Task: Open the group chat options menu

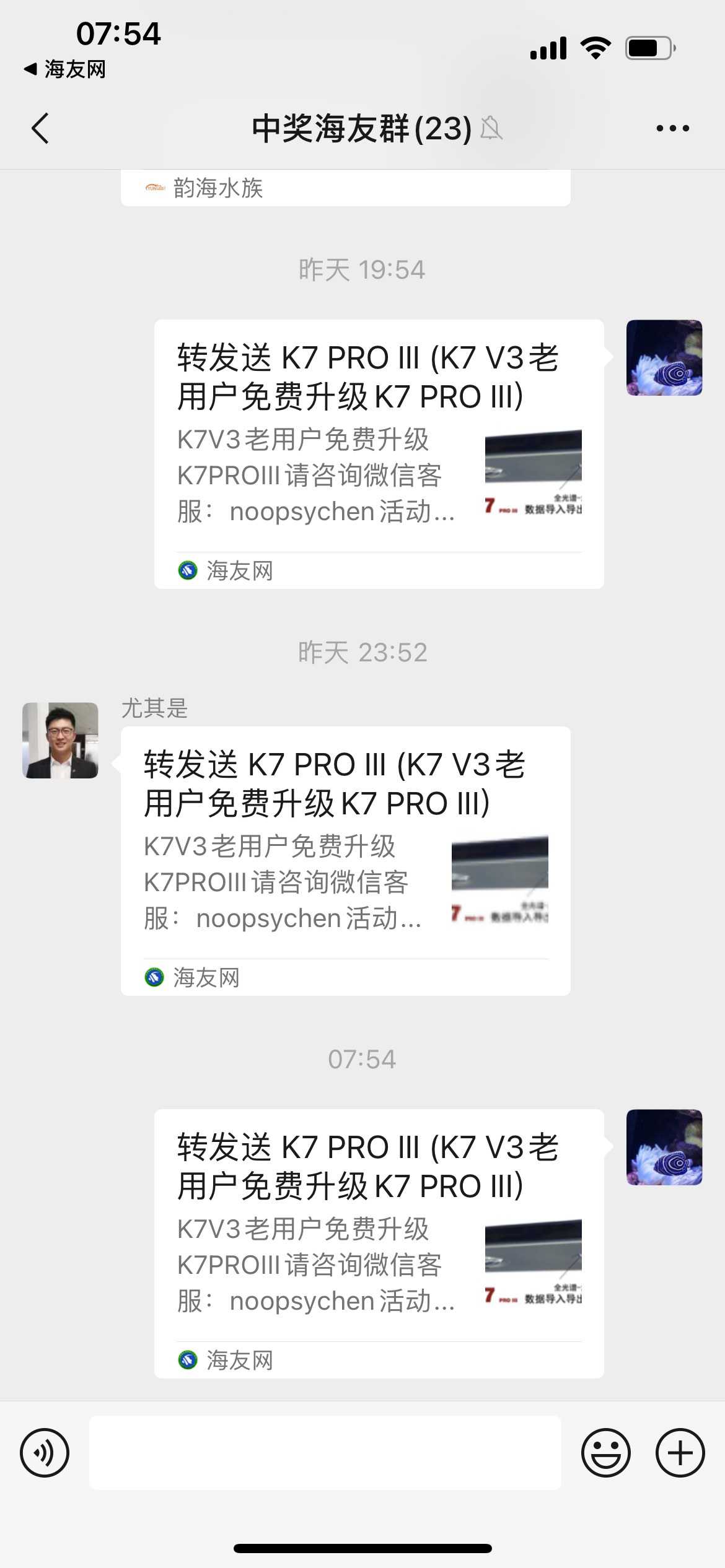Action: coord(672,129)
